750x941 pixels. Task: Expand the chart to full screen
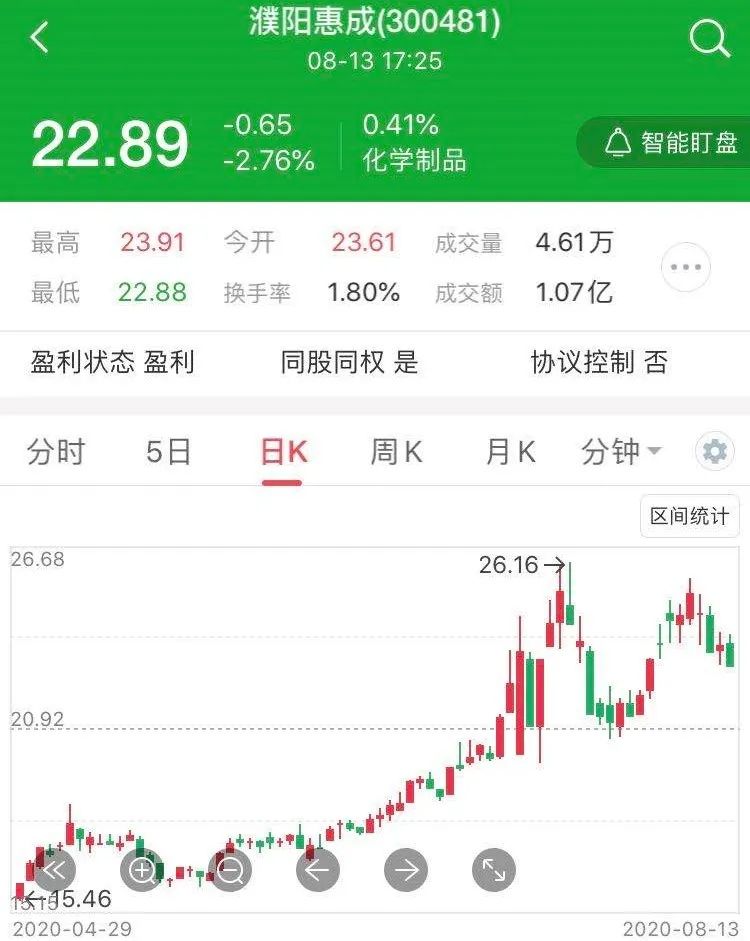coord(494,870)
